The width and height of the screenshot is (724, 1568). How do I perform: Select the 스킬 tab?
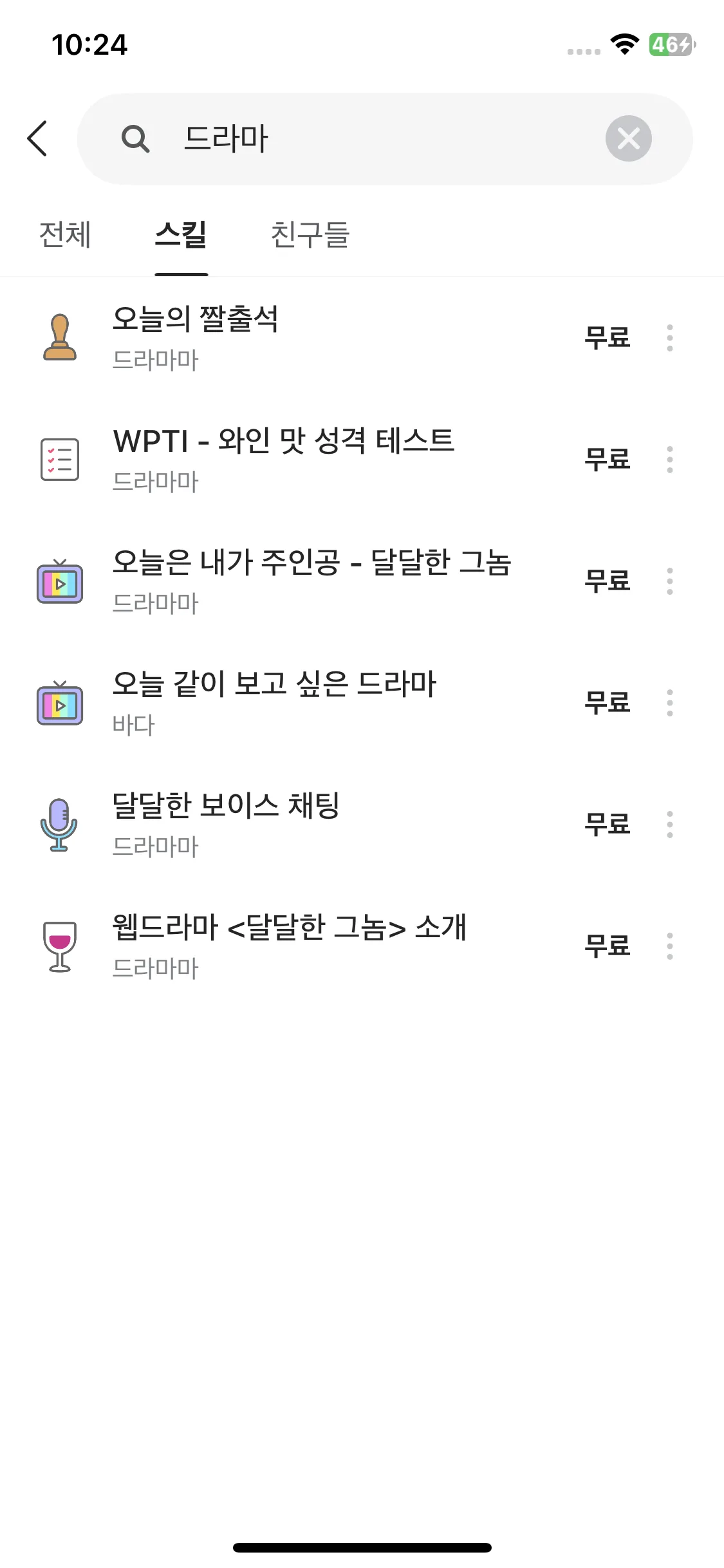[x=181, y=234]
